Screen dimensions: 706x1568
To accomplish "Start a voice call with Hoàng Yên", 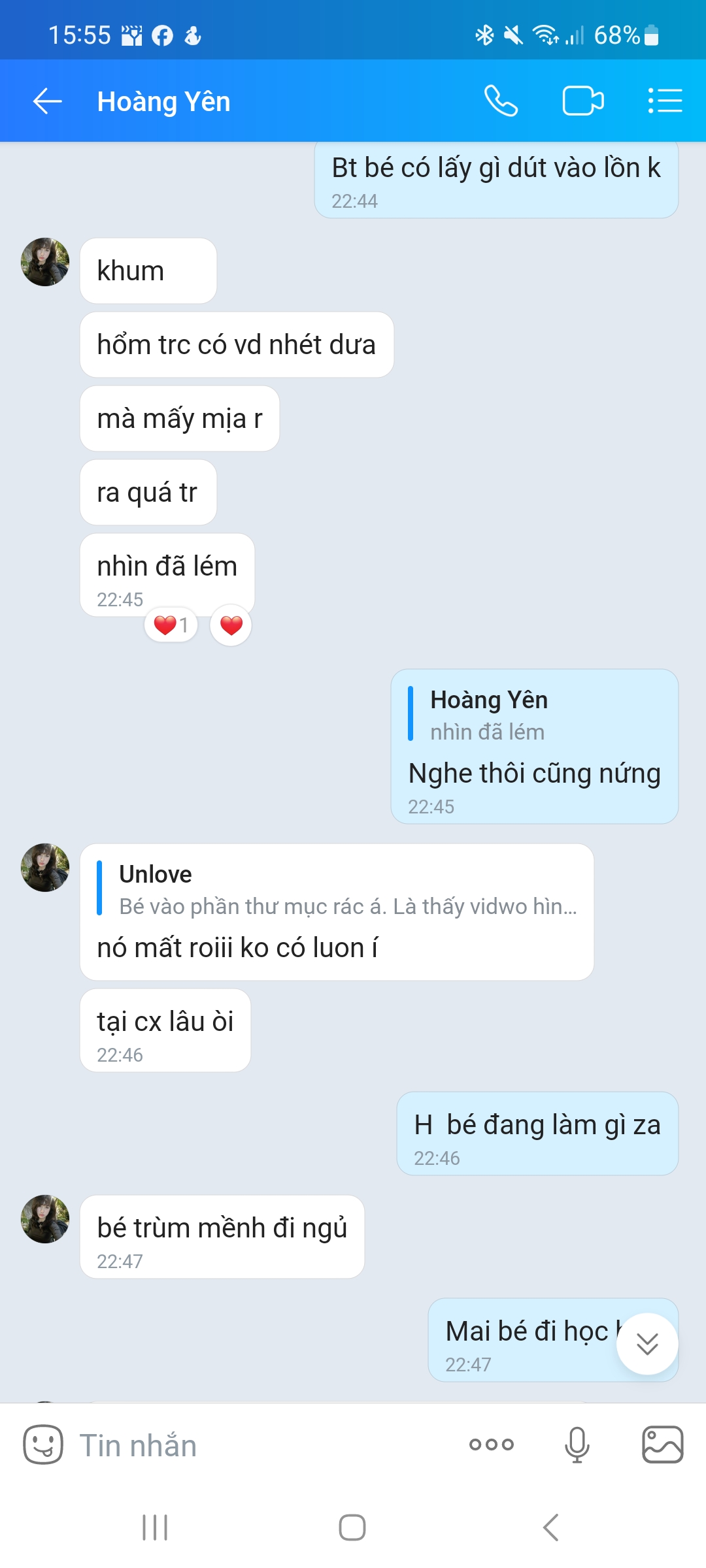I will pos(501,101).
